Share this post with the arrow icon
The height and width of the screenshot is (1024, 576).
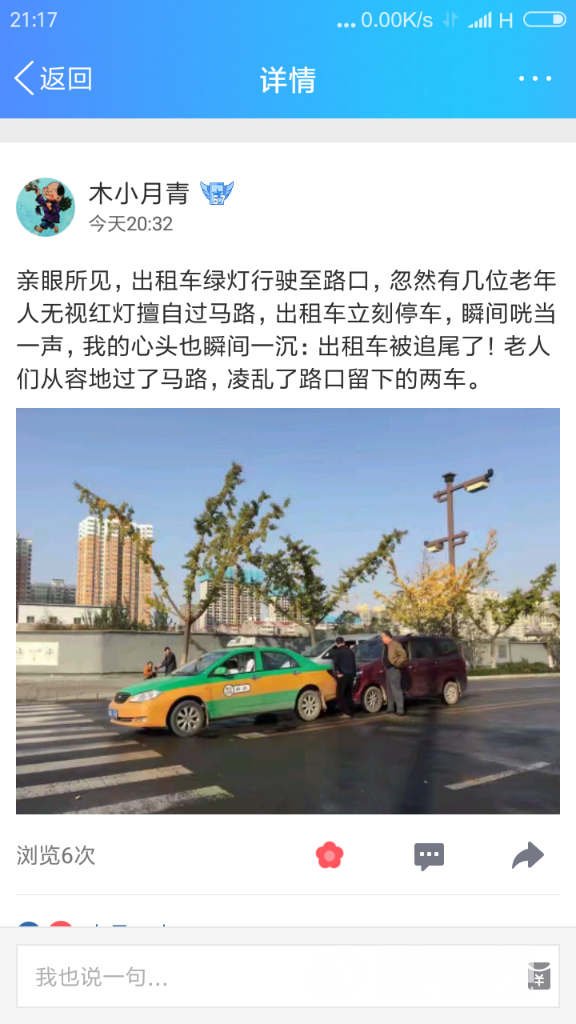click(x=528, y=856)
